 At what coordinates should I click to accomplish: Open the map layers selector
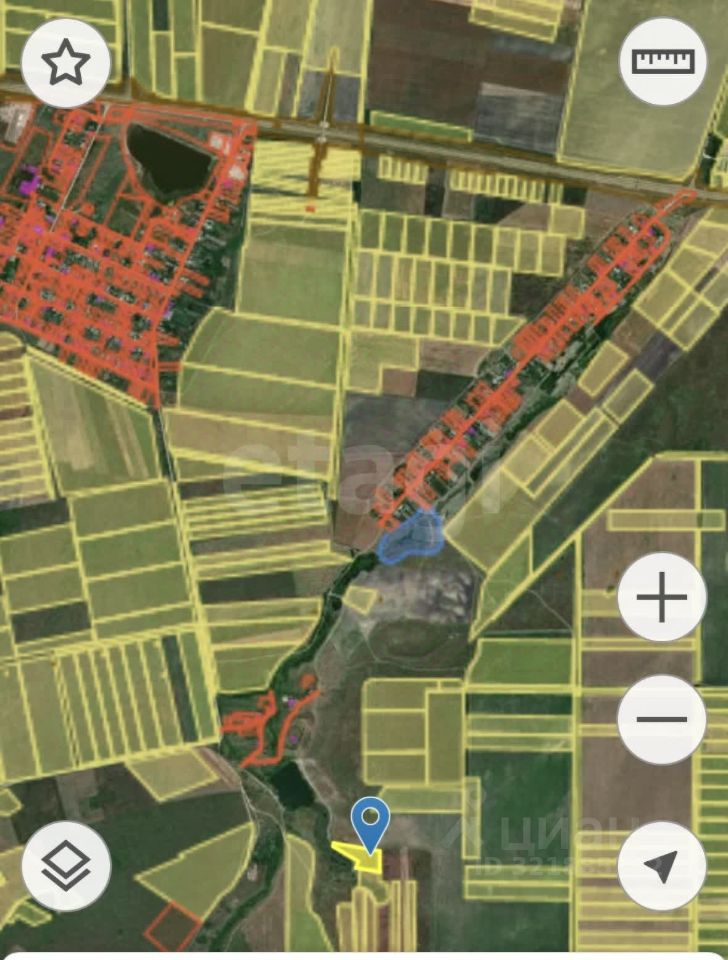click(66, 866)
